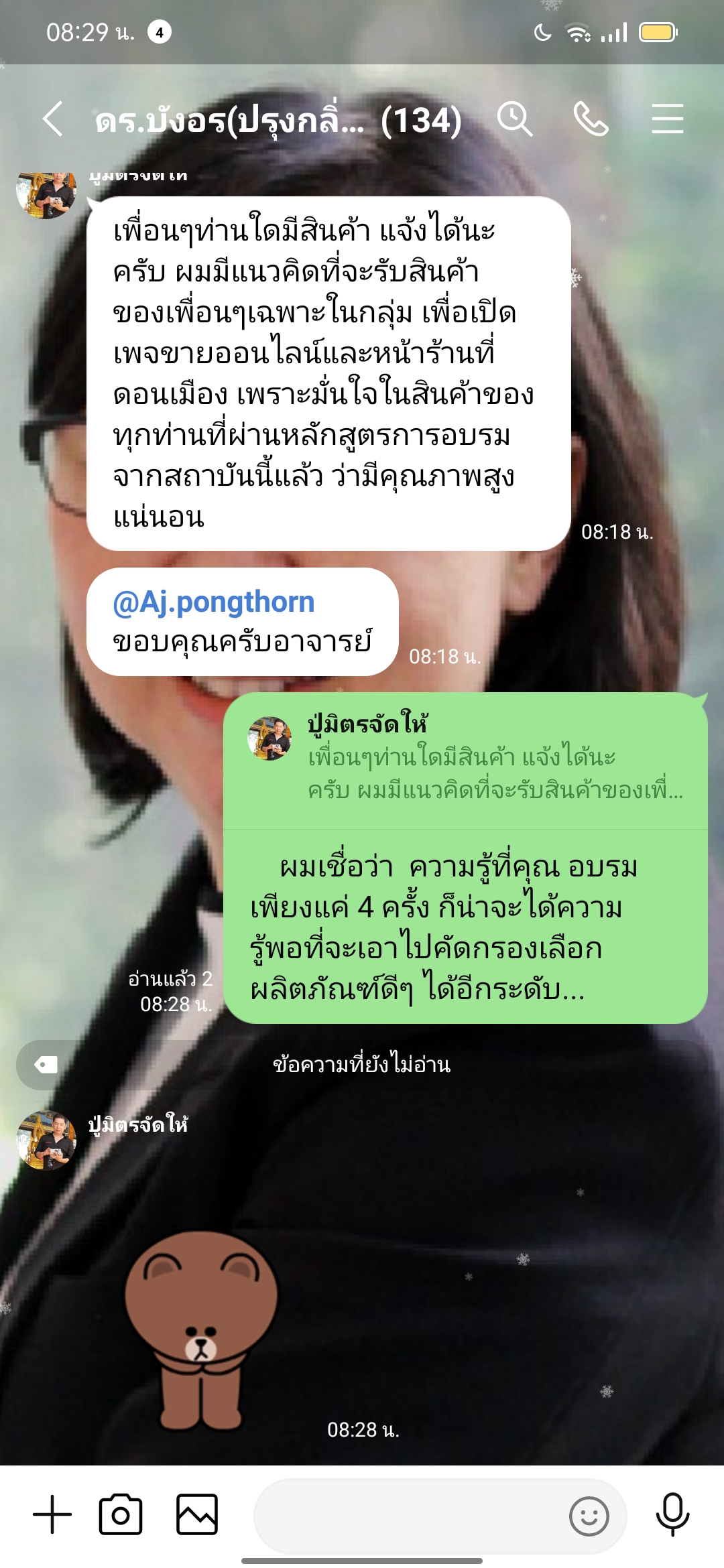Start a group voice call
The width and height of the screenshot is (724, 1568).
[591, 119]
